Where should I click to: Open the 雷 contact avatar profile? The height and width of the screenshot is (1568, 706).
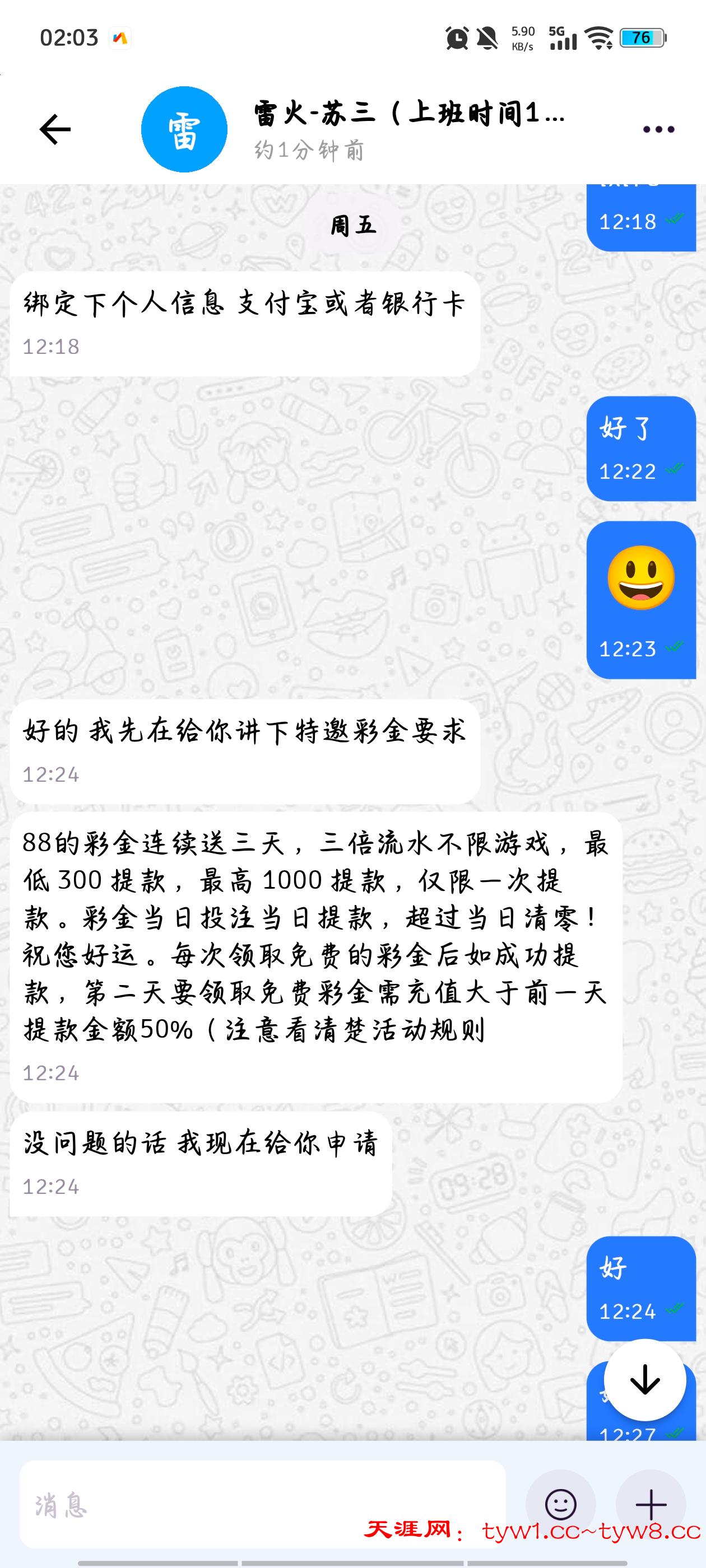(x=184, y=130)
